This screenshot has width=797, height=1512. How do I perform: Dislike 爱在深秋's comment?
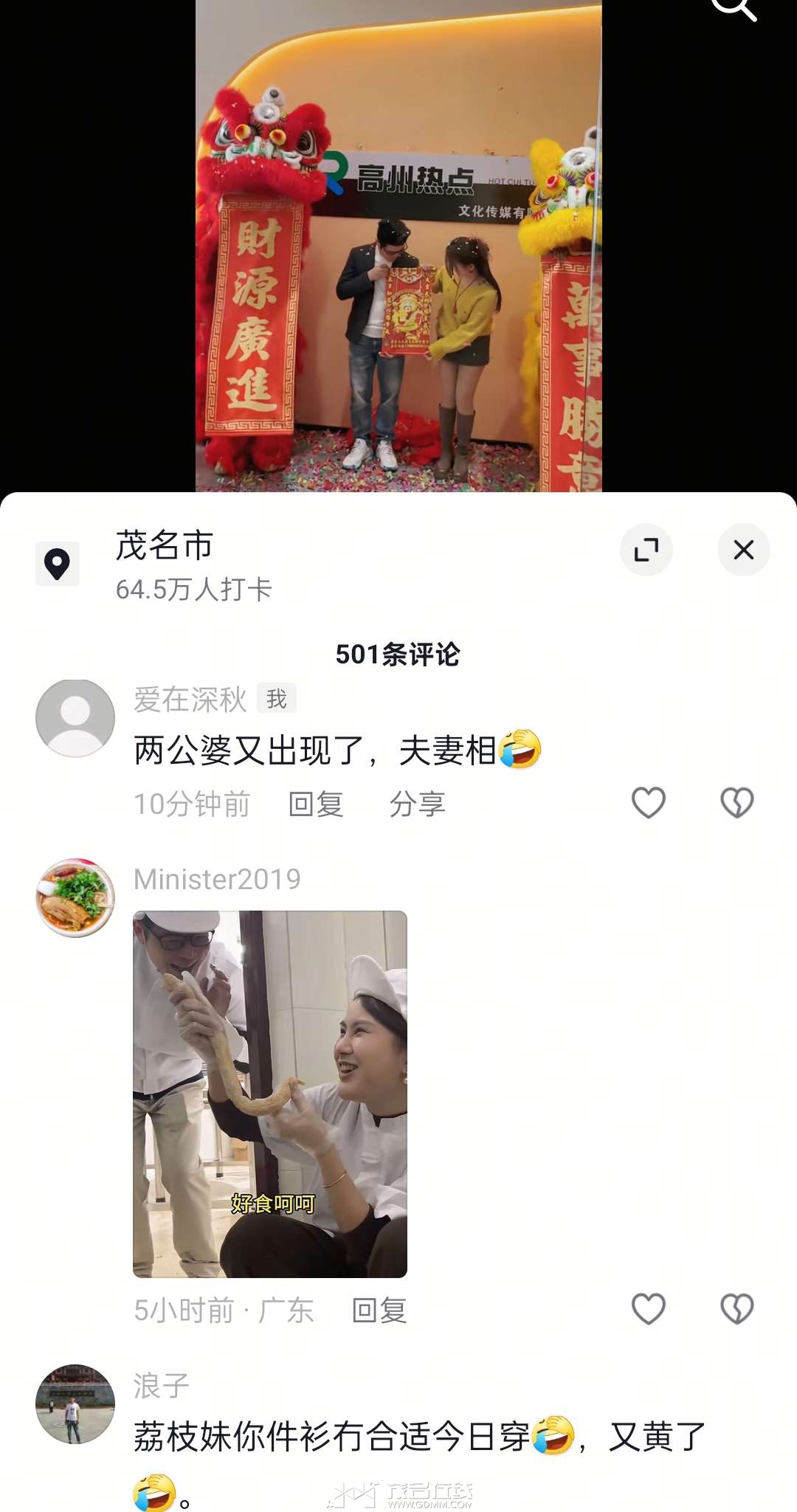(736, 803)
